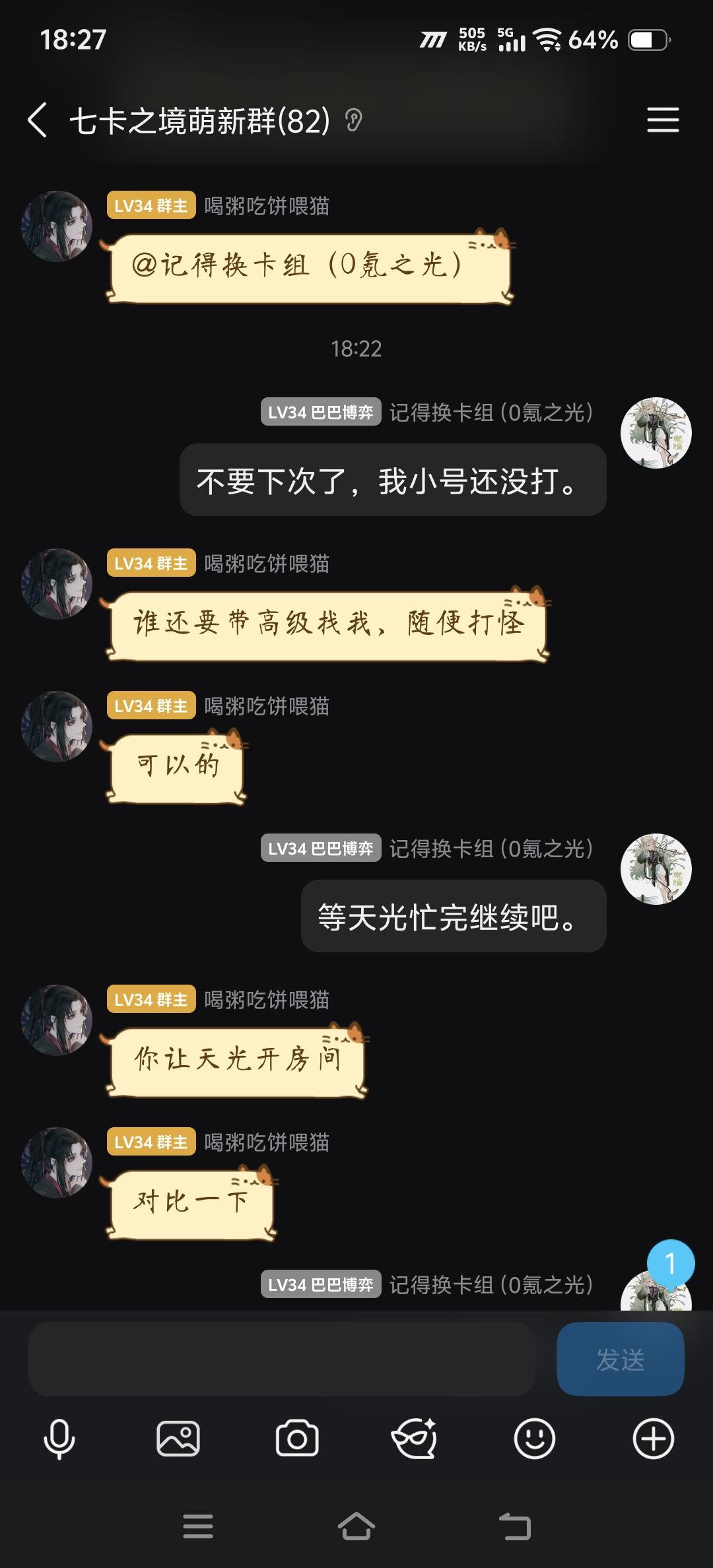
Task: Tap the ear icon beside the group title
Action: tap(354, 120)
